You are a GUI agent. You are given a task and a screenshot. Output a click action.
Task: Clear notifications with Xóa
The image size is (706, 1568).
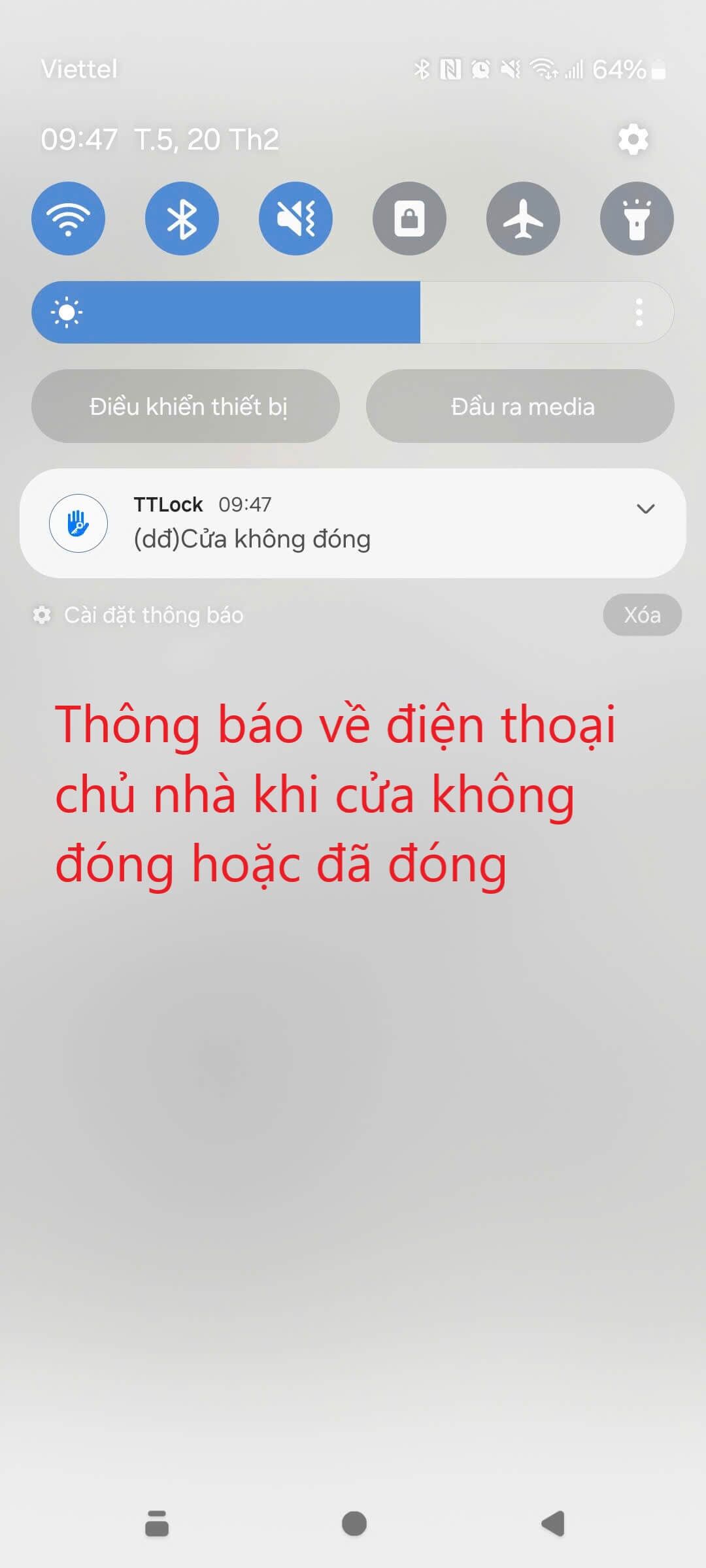coord(642,615)
